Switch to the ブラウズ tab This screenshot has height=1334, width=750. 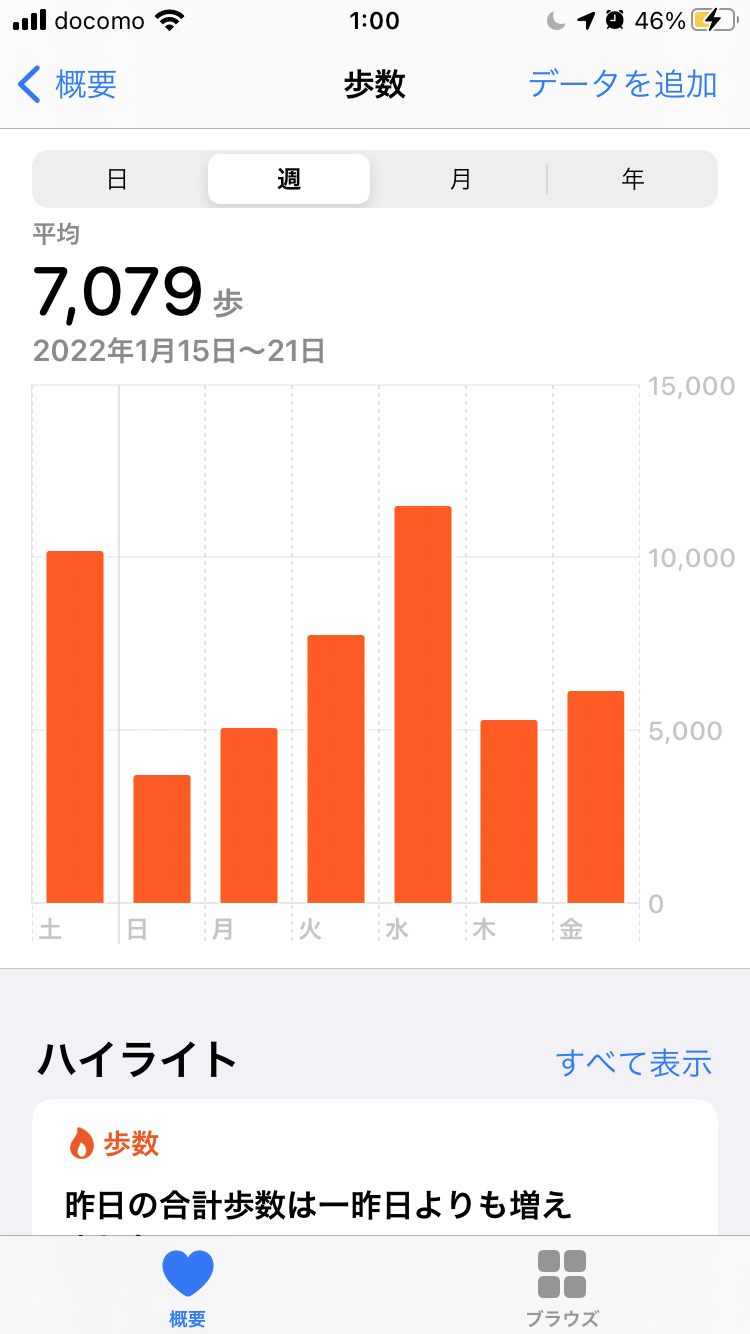coord(562,1288)
